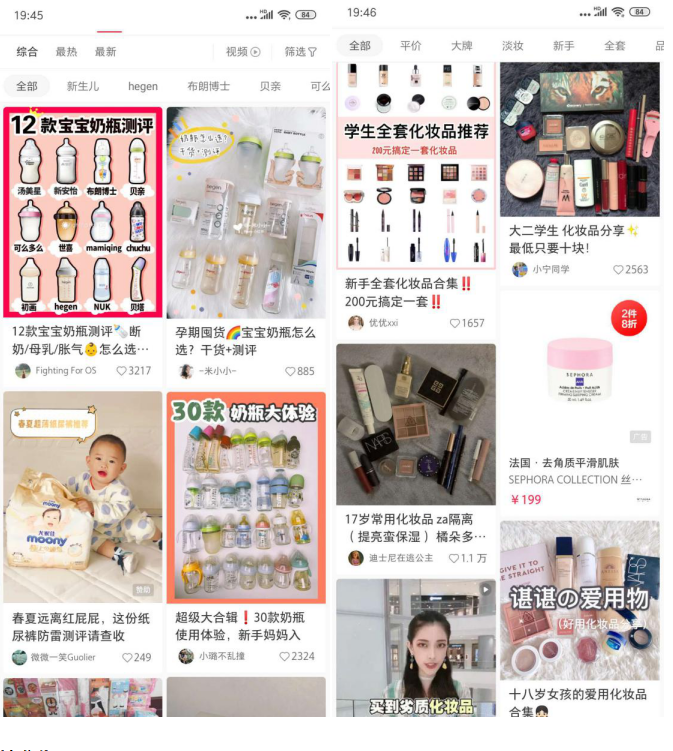Viewport: 673px width, 751px height.
Task: Like the post by 小宁同学
Action: click(x=618, y=270)
